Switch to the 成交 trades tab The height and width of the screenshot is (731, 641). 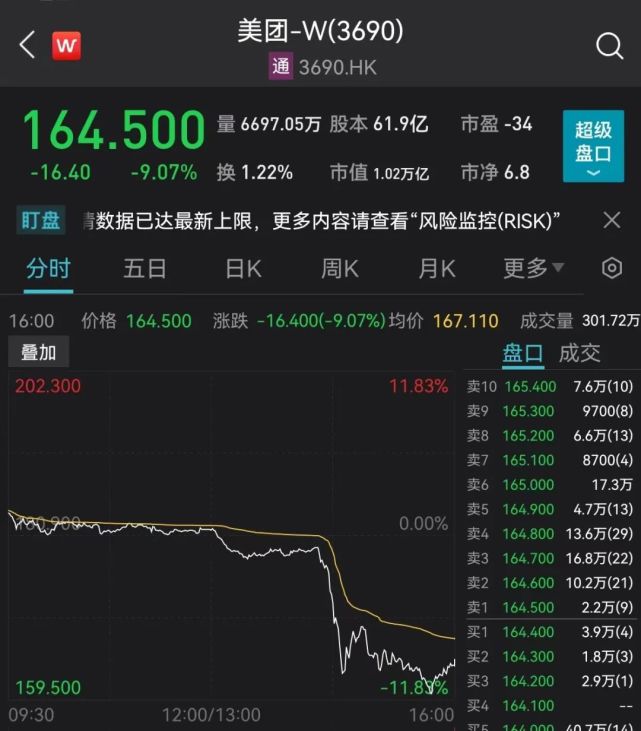(579, 352)
